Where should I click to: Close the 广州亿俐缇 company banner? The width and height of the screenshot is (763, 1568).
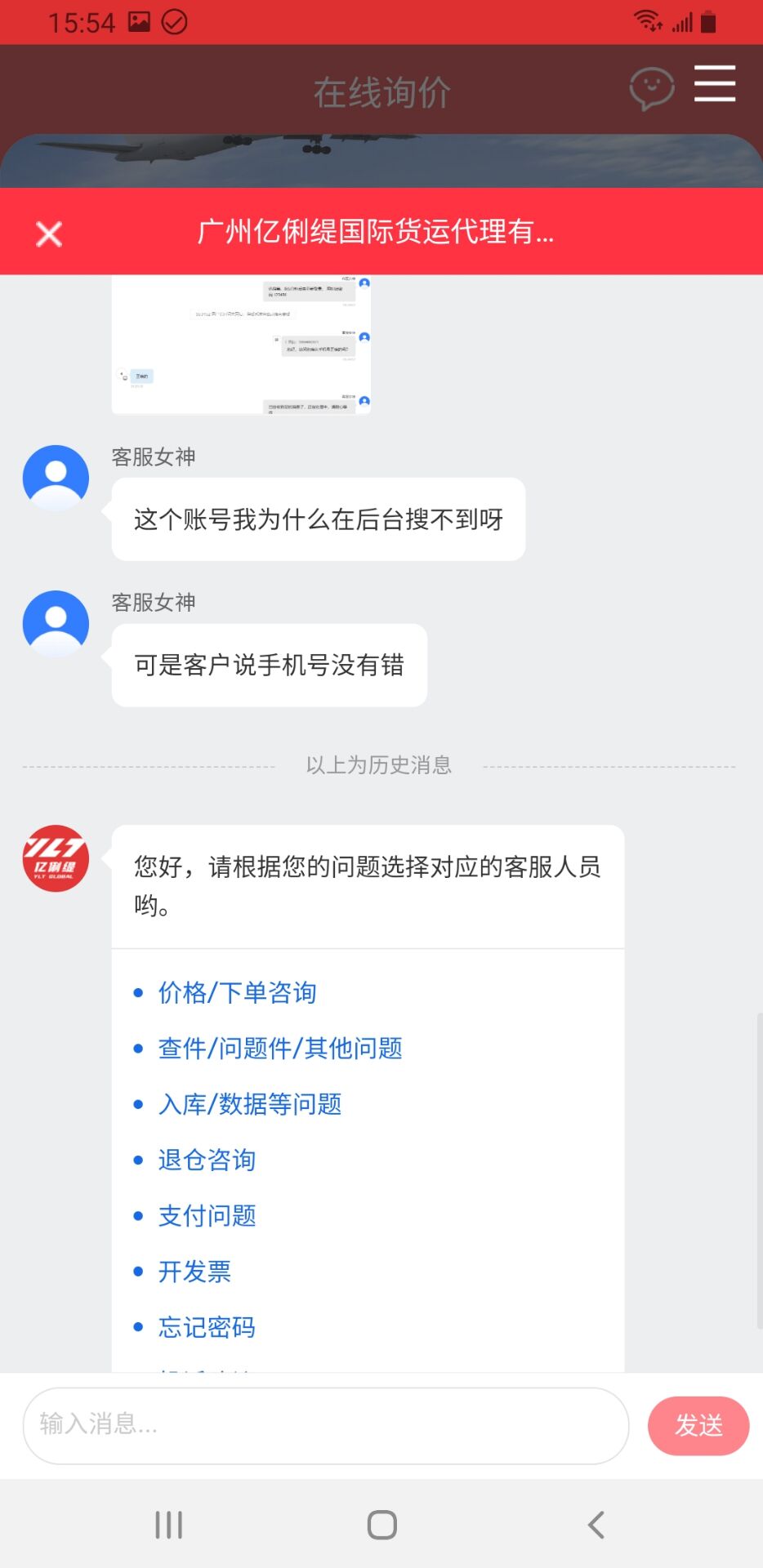click(48, 234)
